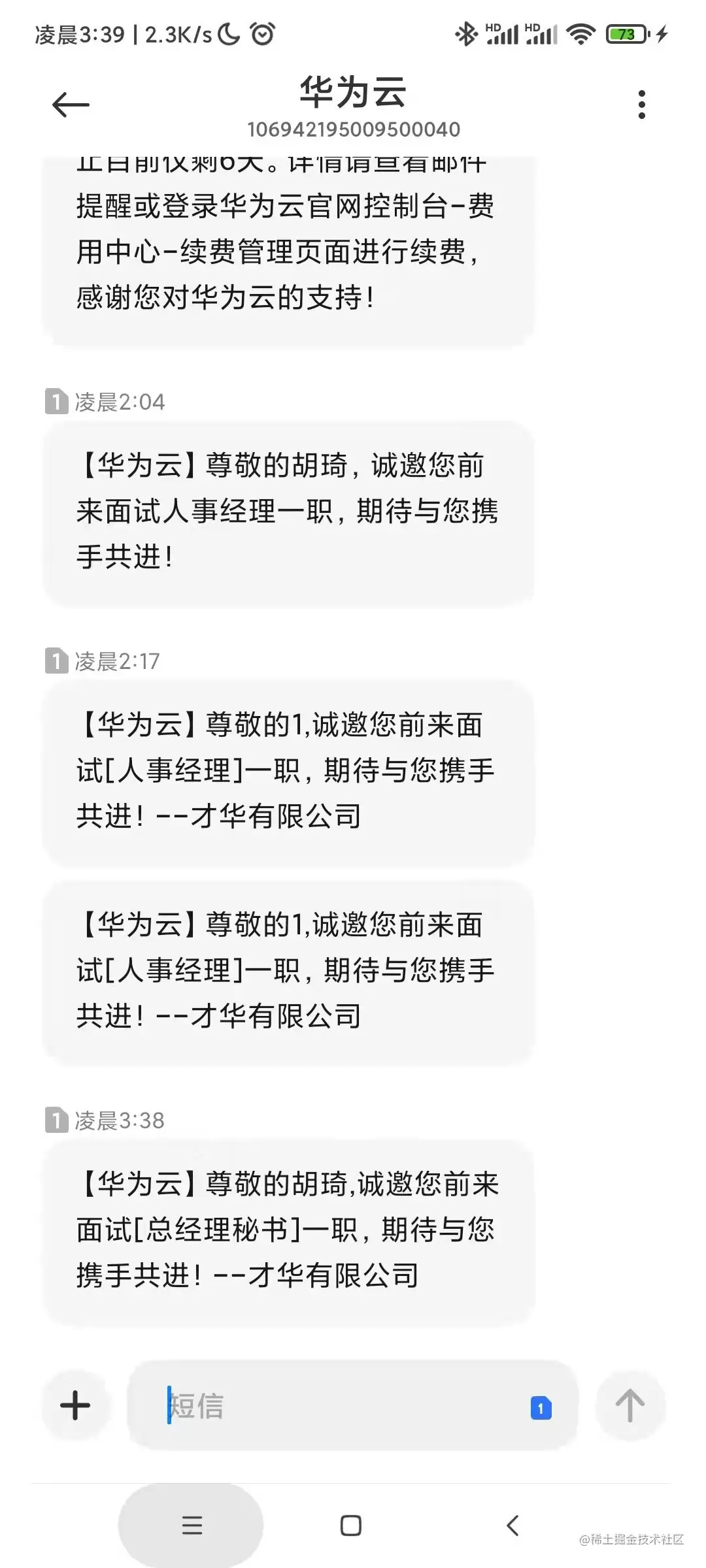The image size is (706, 1568).
Task: Open the three-dot overflow menu
Action: [x=641, y=105]
